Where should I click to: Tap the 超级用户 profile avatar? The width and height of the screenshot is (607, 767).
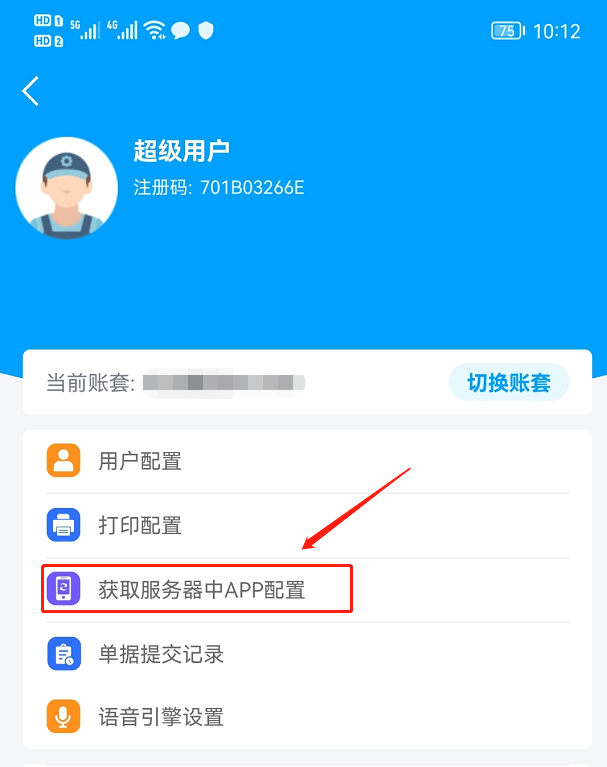coord(66,189)
